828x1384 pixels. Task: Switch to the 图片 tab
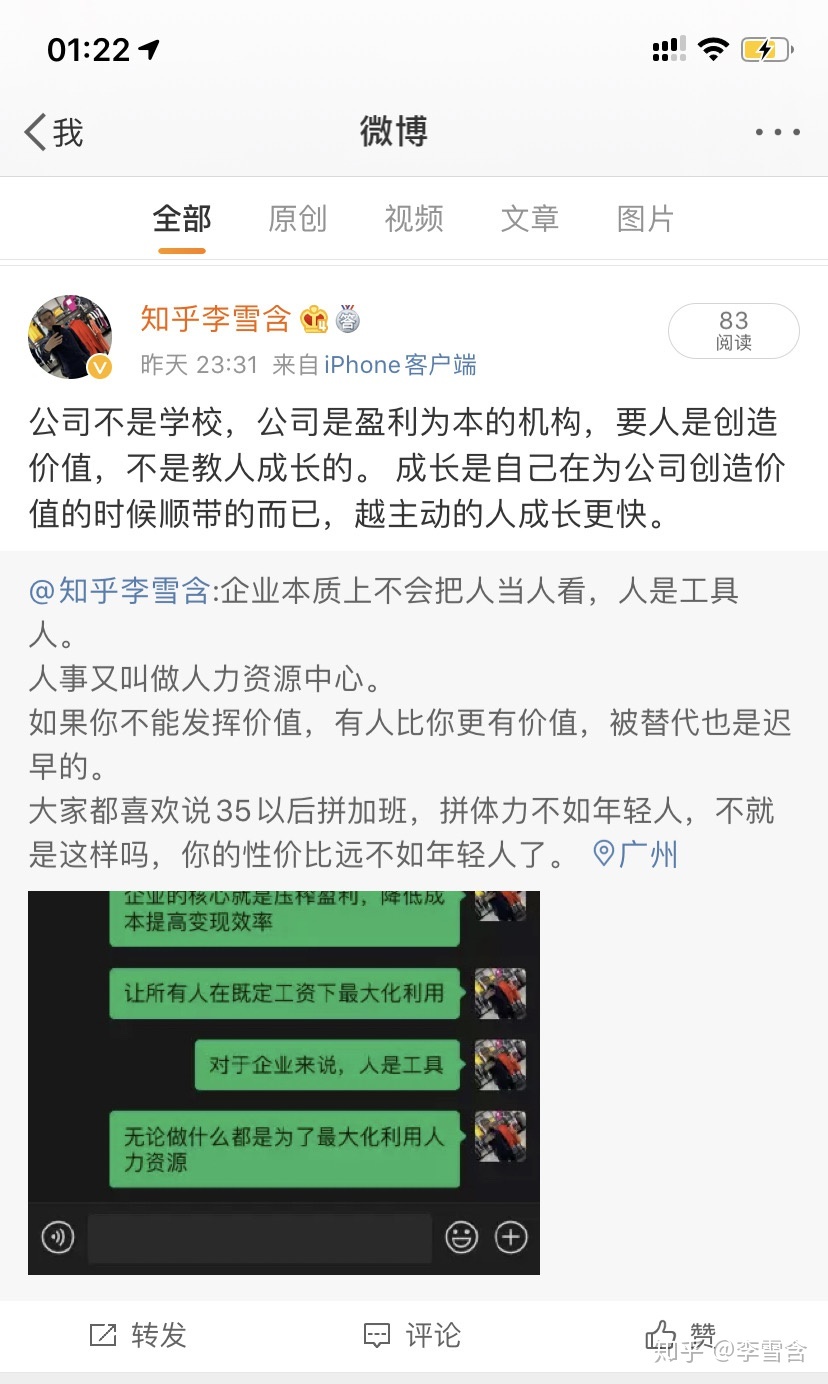645,219
